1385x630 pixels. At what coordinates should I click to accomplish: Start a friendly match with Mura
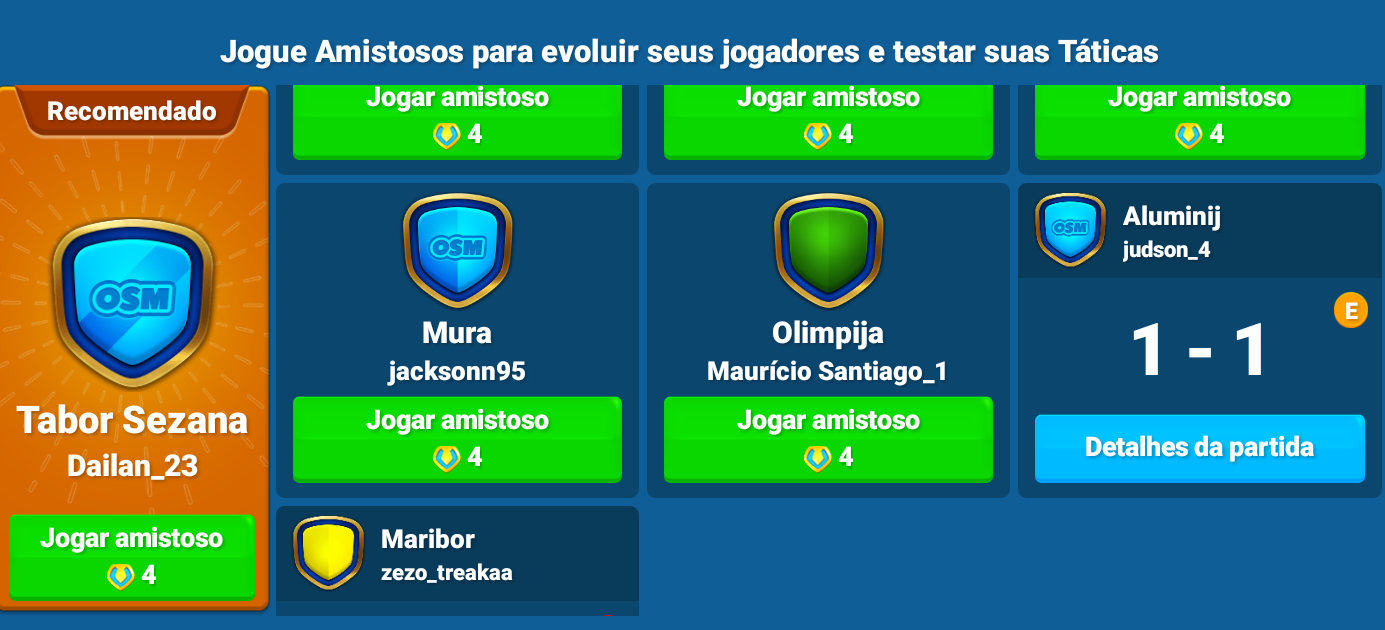click(x=457, y=438)
